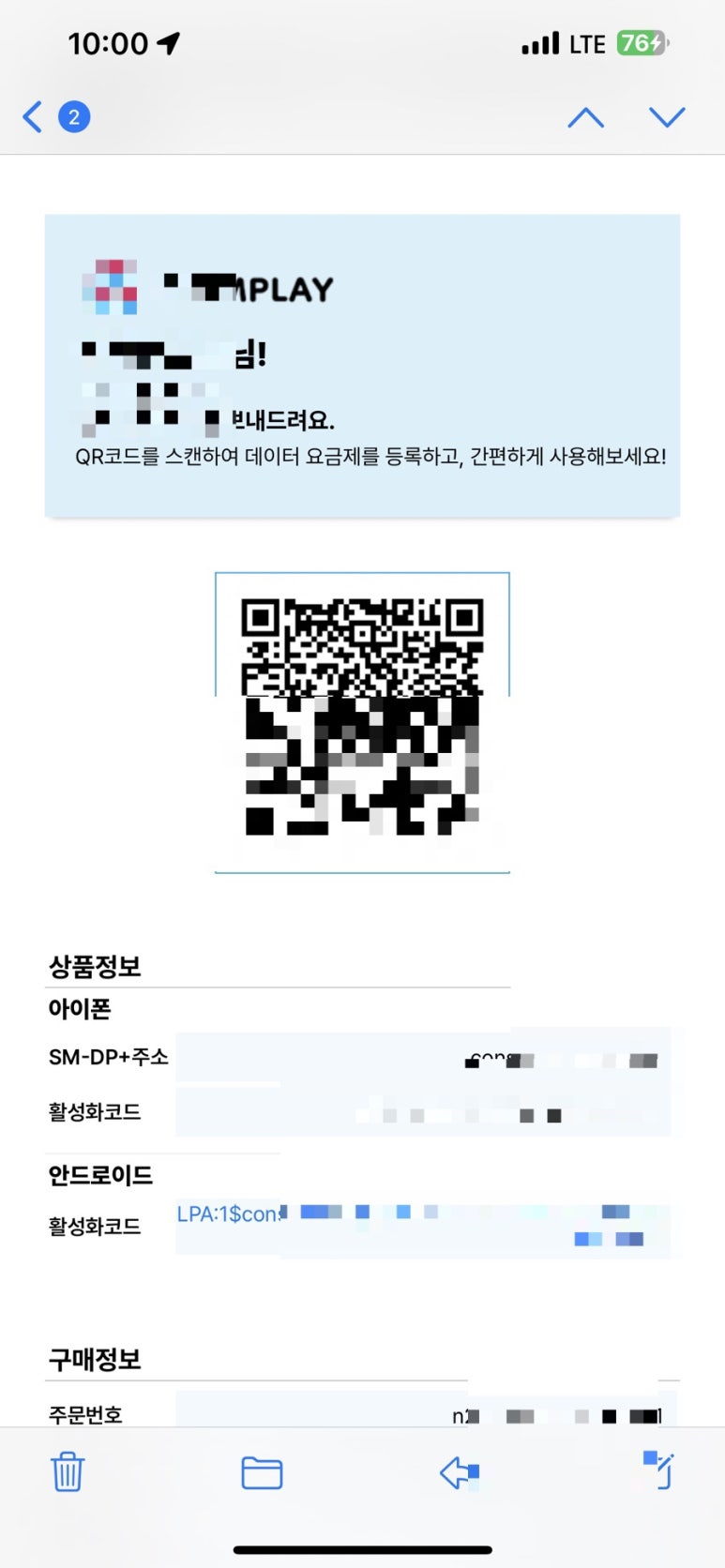Move the email to a folder
Screen dimensions: 725x1568
tap(262, 1472)
